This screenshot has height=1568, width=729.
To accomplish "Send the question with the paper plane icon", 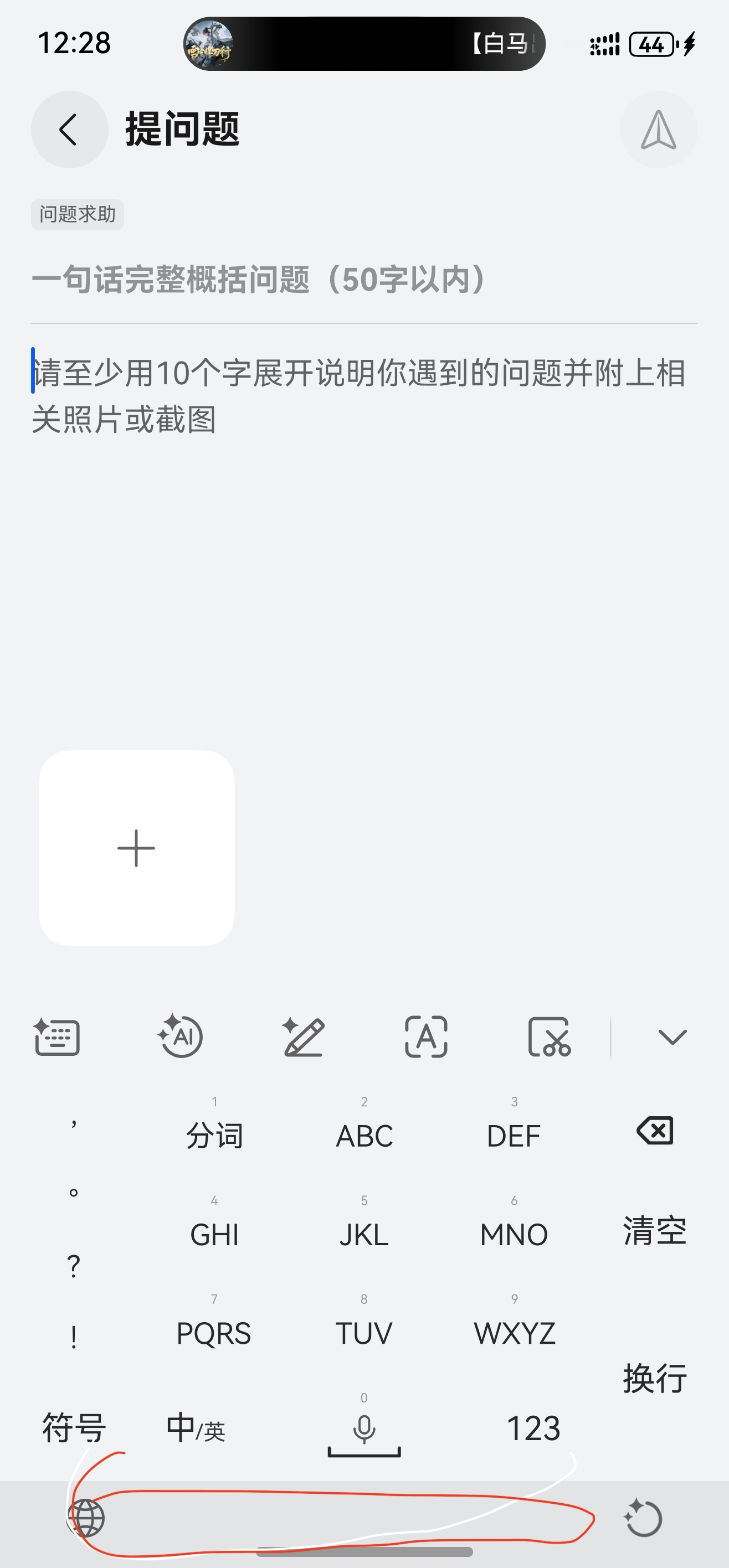I will click(x=658, y=130).
